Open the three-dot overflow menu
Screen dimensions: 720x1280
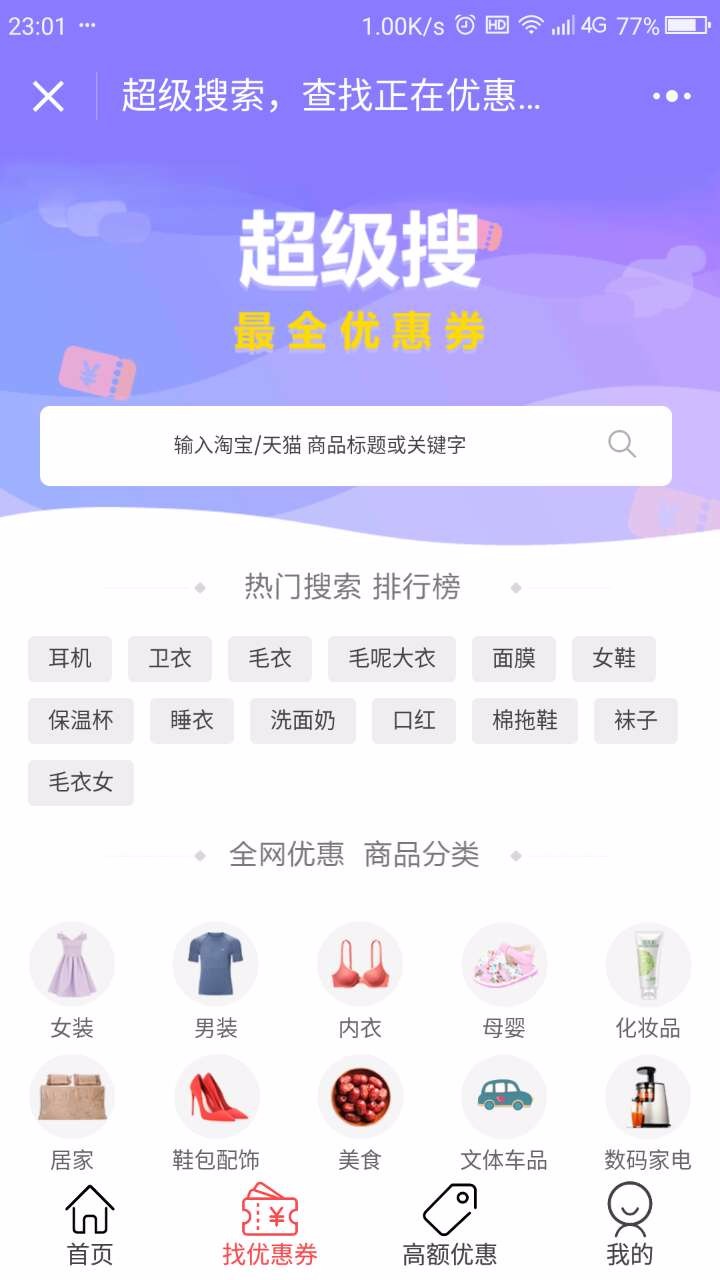(x=672, y=97)
